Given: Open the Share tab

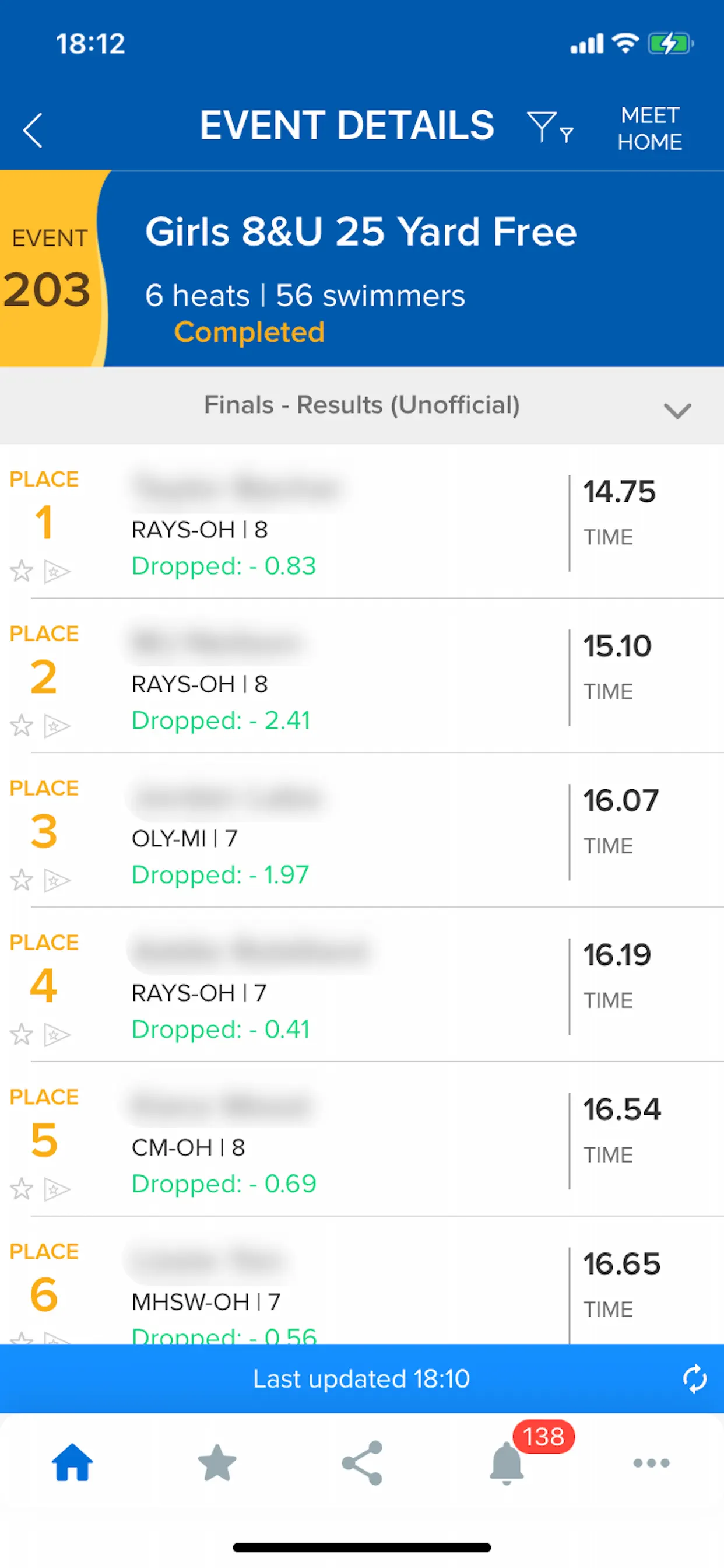Looking at the screenshot, I should point(362,1462).
